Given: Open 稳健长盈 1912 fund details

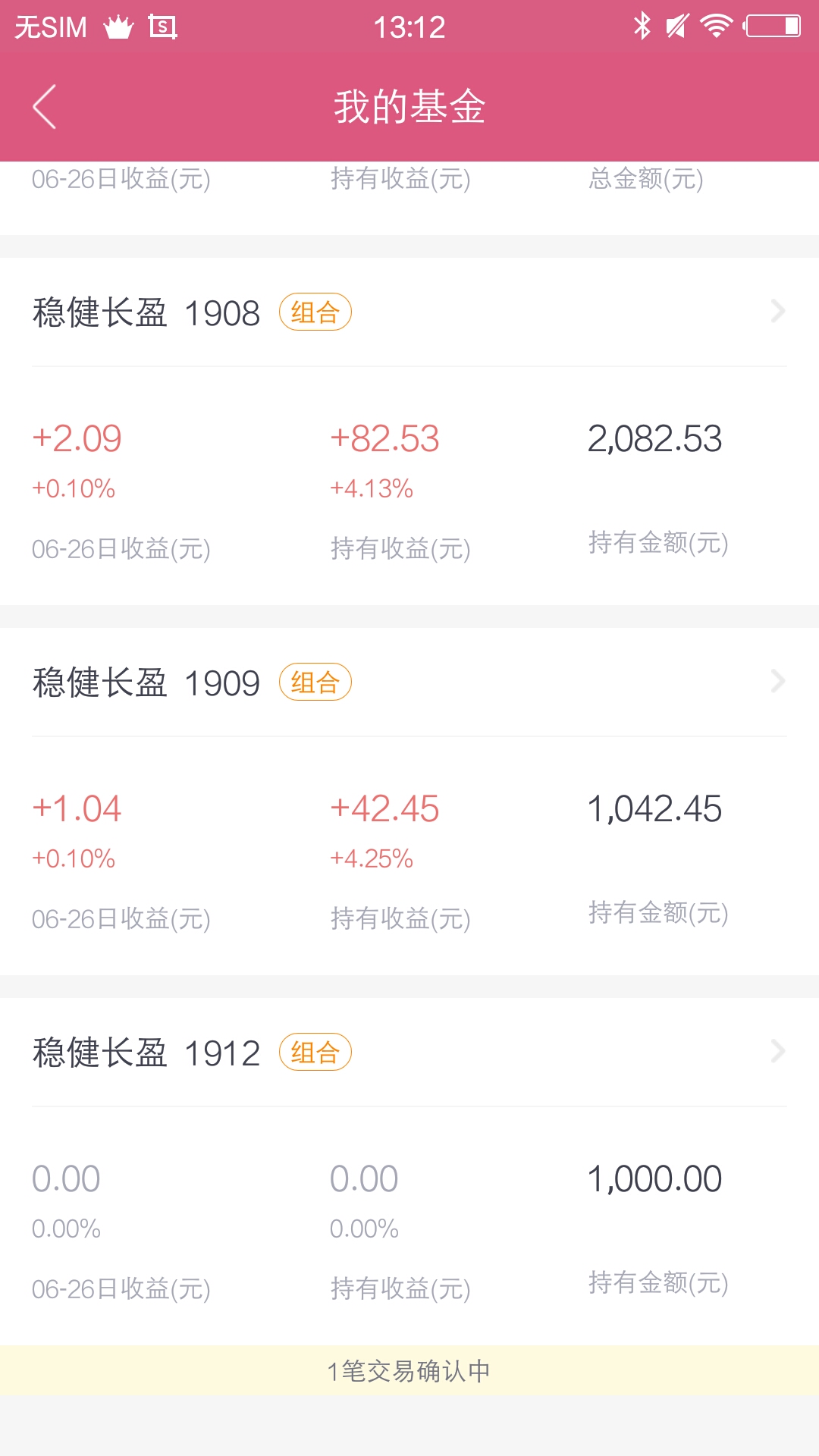Looking at the screenshot, I should (409, 1053).
